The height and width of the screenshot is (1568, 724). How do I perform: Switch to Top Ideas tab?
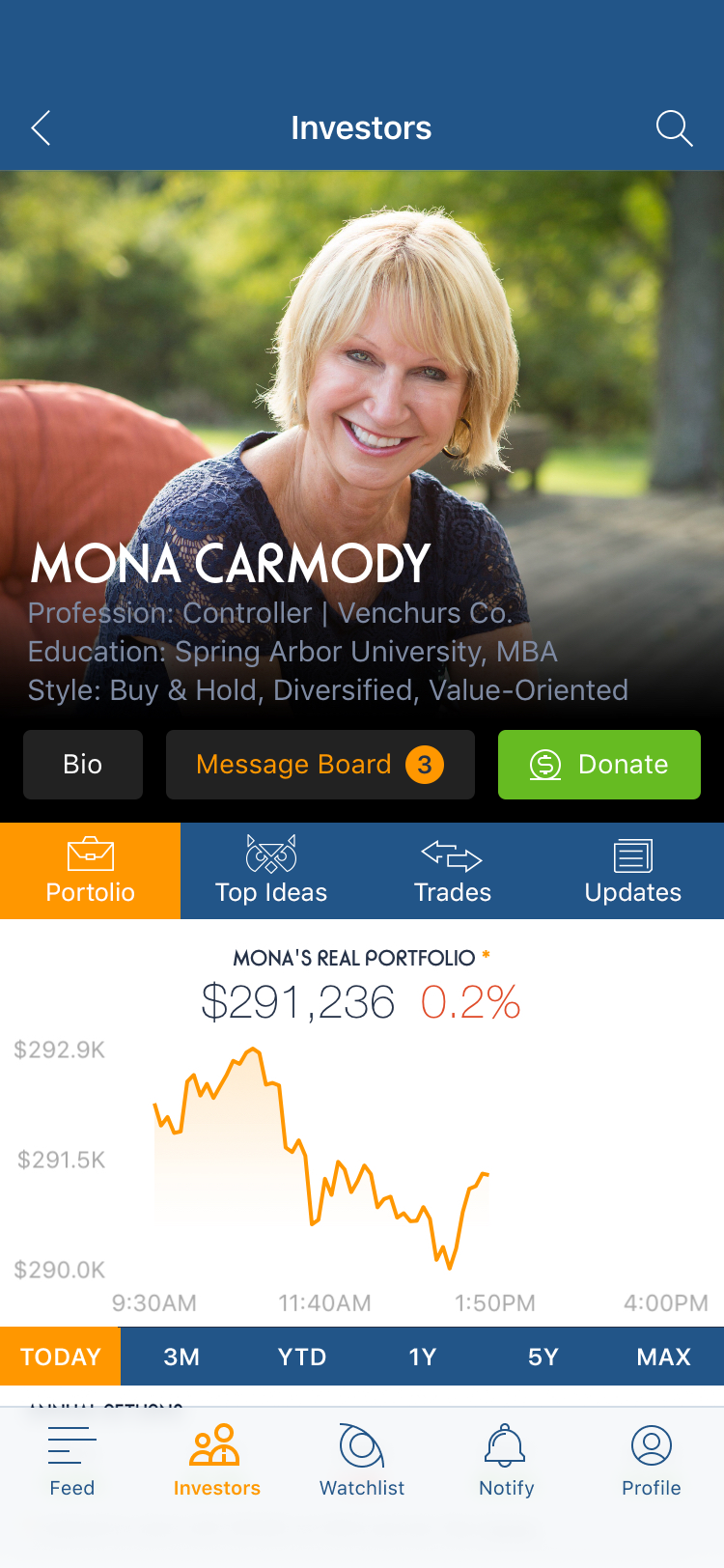(271, 871)
